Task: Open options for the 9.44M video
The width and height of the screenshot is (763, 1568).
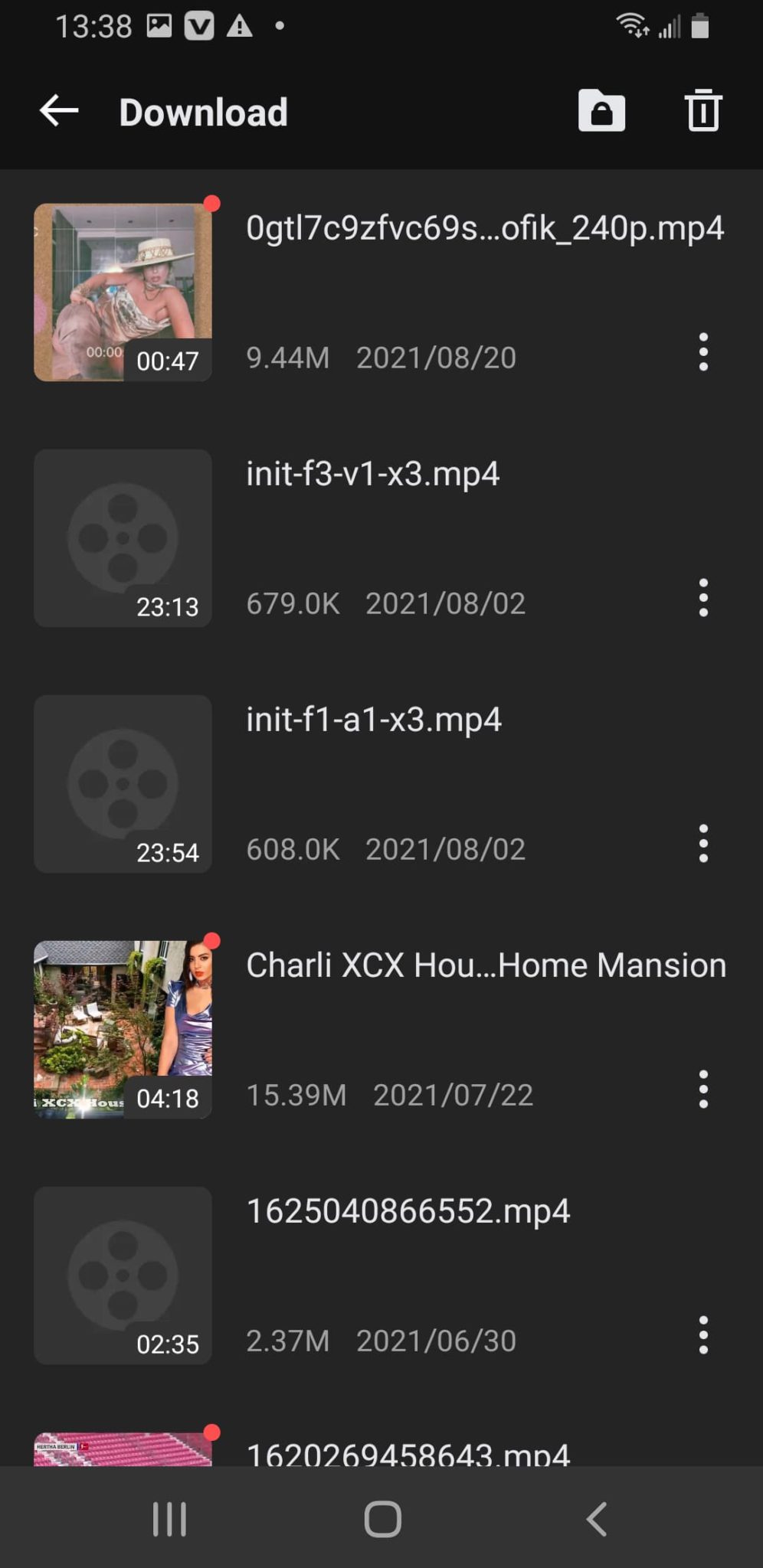Action: point(702,353)
